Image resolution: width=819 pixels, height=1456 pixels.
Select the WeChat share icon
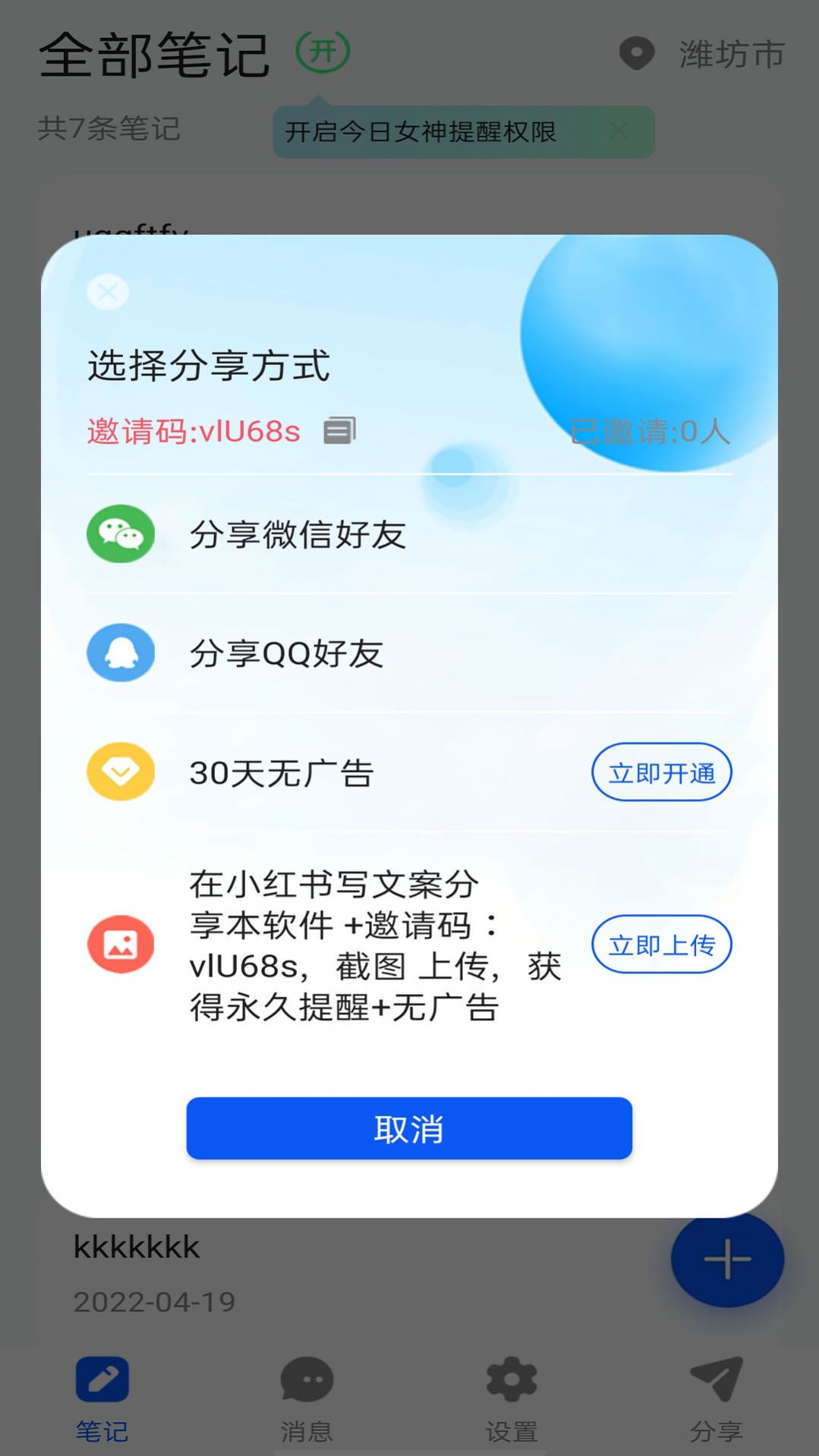(121, 533)
